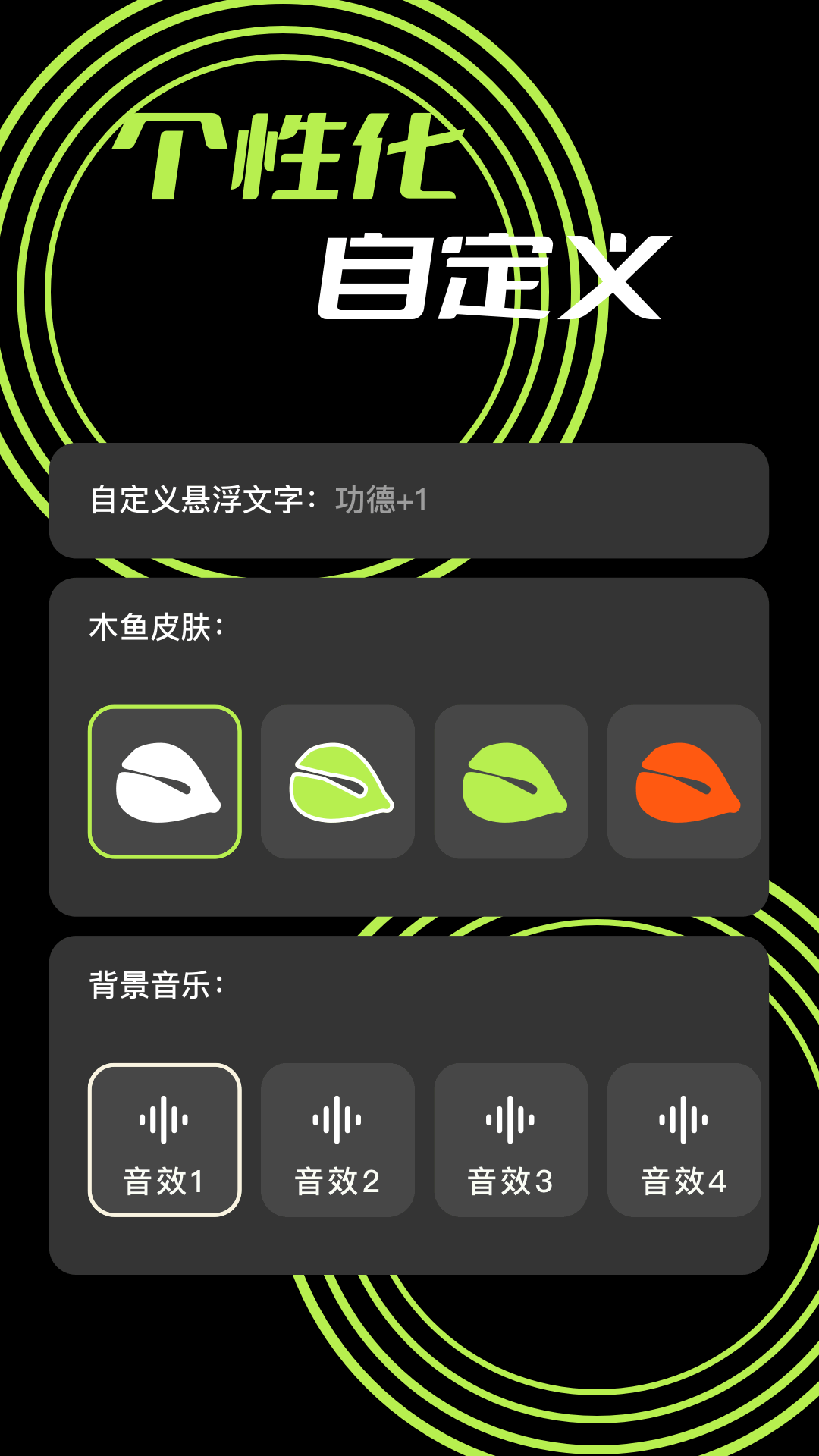Click the 功德+1 placeholder text
This screenshot has height=1456, width=819.
378,497
